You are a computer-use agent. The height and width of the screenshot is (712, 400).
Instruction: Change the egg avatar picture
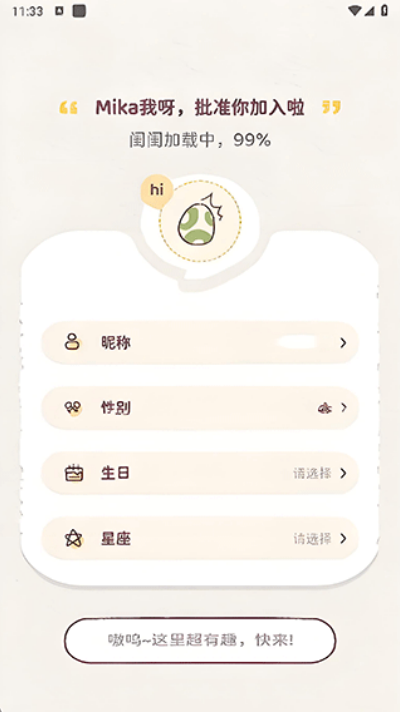tap(200, 221)
